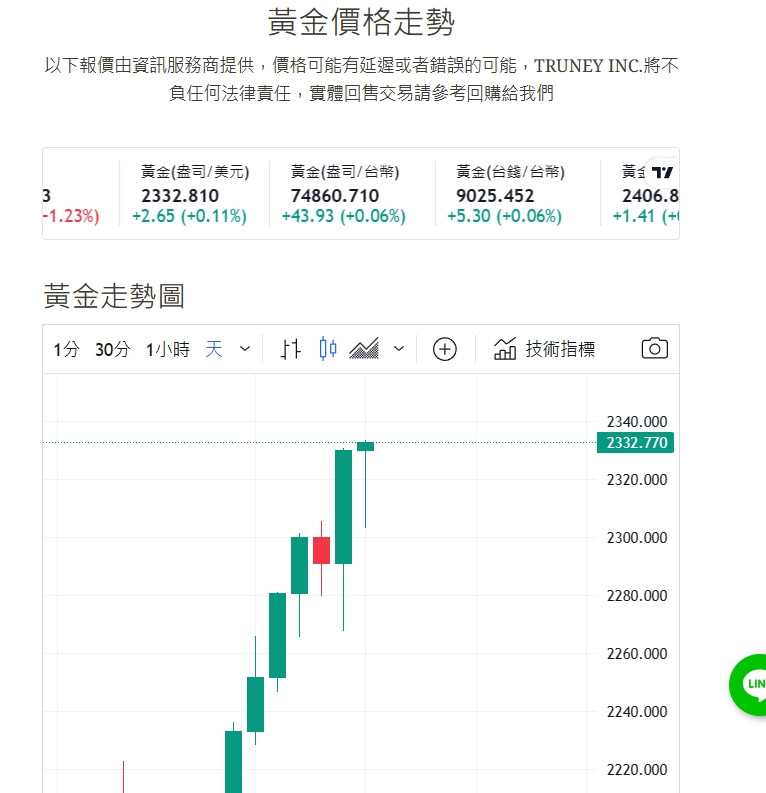Open 技術指標 indicators
Image resolution: width=766 pixels, height=793 pixels.
pos(545,349)
